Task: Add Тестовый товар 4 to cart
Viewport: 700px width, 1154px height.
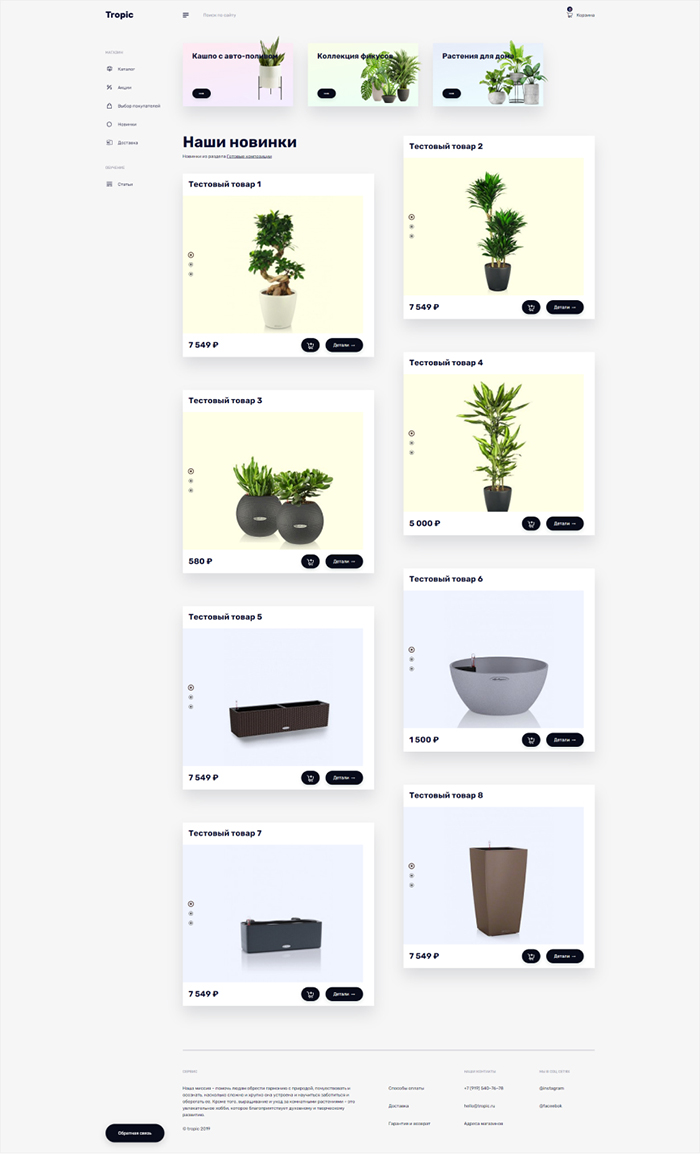Action: point(531,523)
